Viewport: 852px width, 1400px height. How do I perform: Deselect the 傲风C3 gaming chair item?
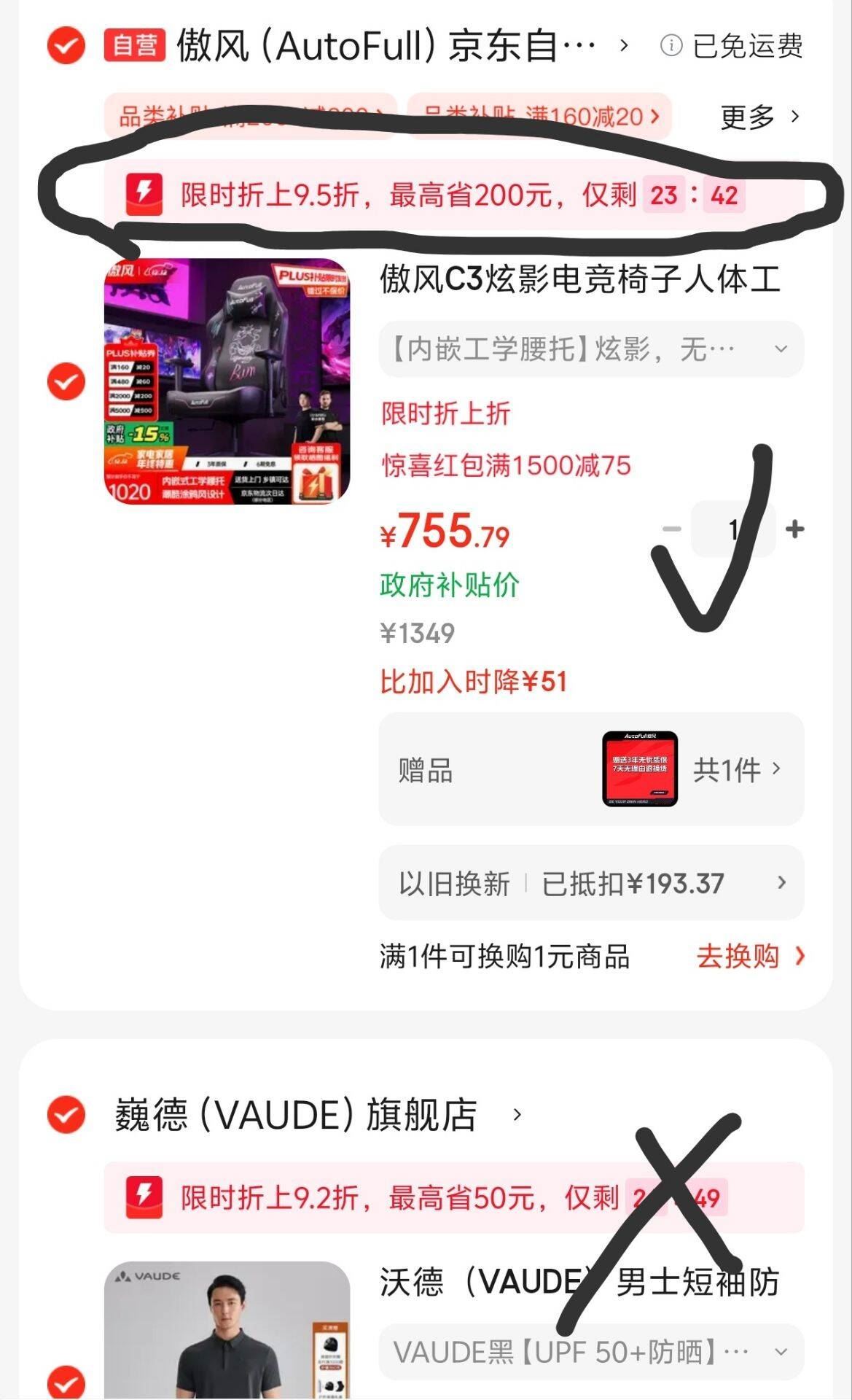(66, 381)
